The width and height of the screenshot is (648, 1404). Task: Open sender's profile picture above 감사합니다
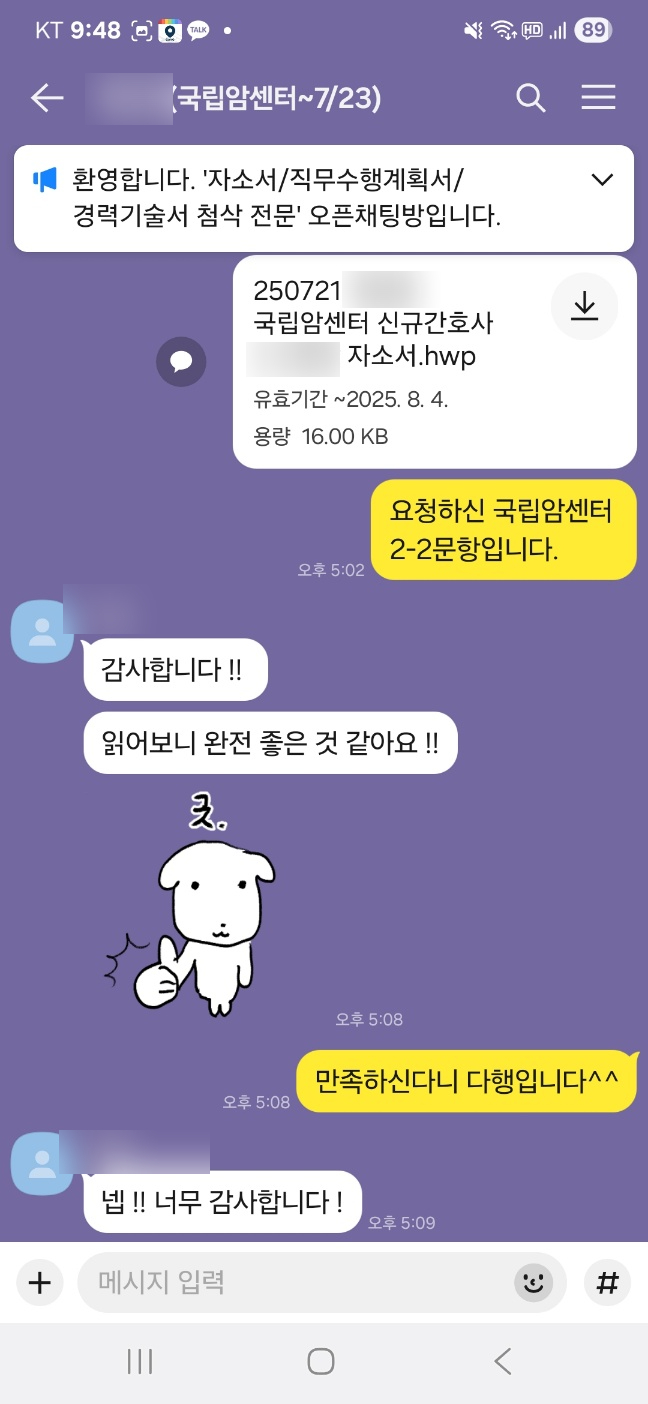click(x=42, y=631)
